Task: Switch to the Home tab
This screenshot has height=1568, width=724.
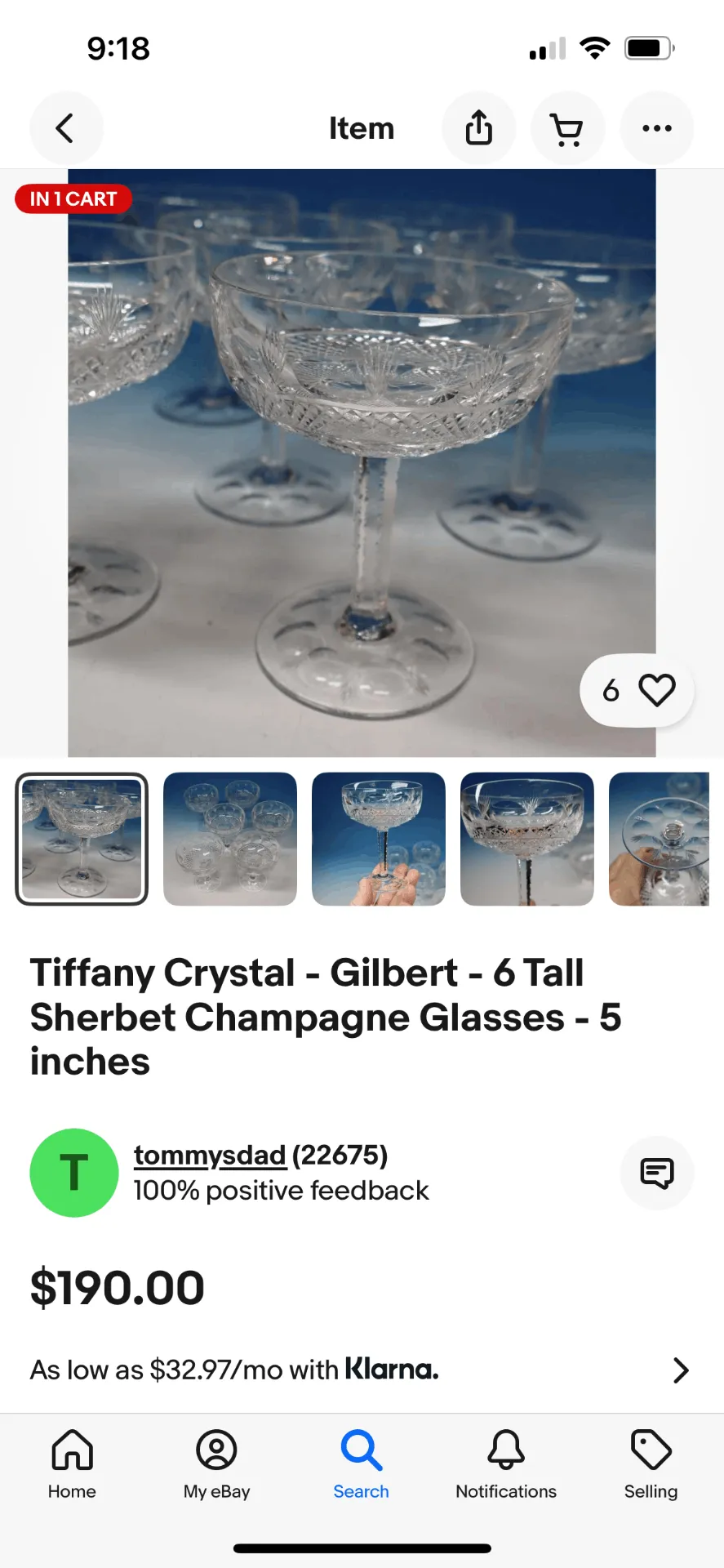Action: 72,1463
